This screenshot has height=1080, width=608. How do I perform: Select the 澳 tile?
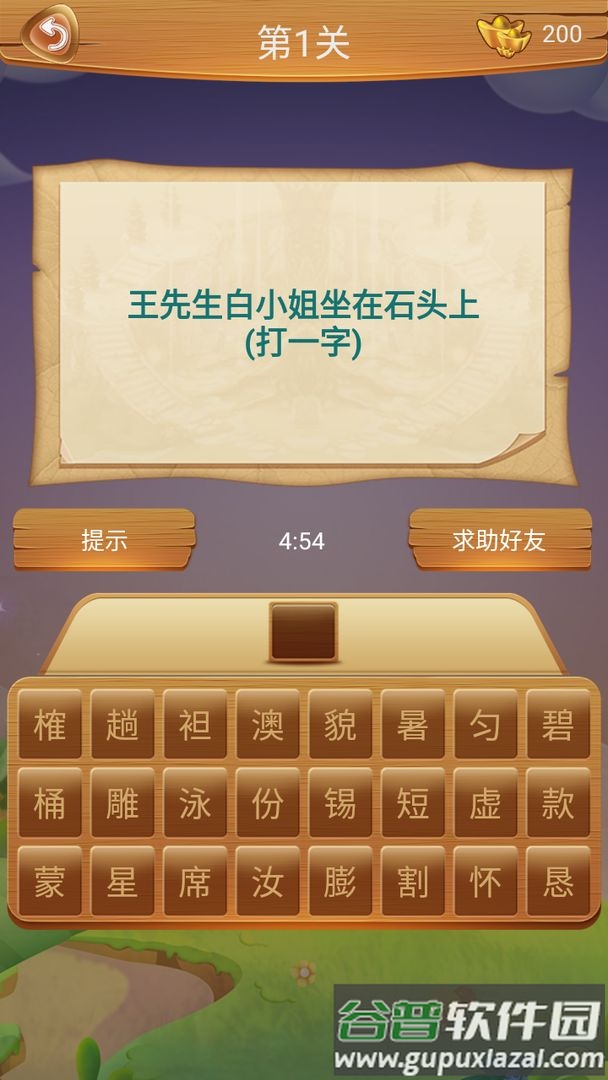coord(268,726)
